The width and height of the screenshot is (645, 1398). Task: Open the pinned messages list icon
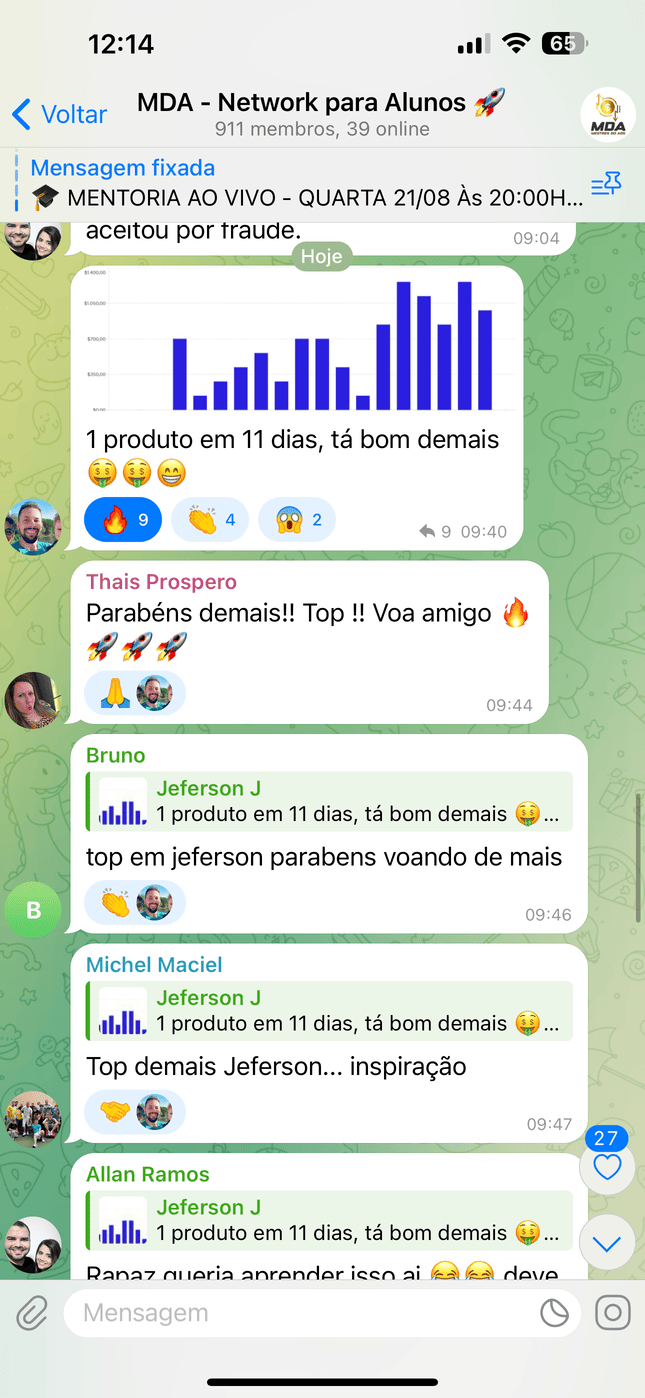click(606, 184)
